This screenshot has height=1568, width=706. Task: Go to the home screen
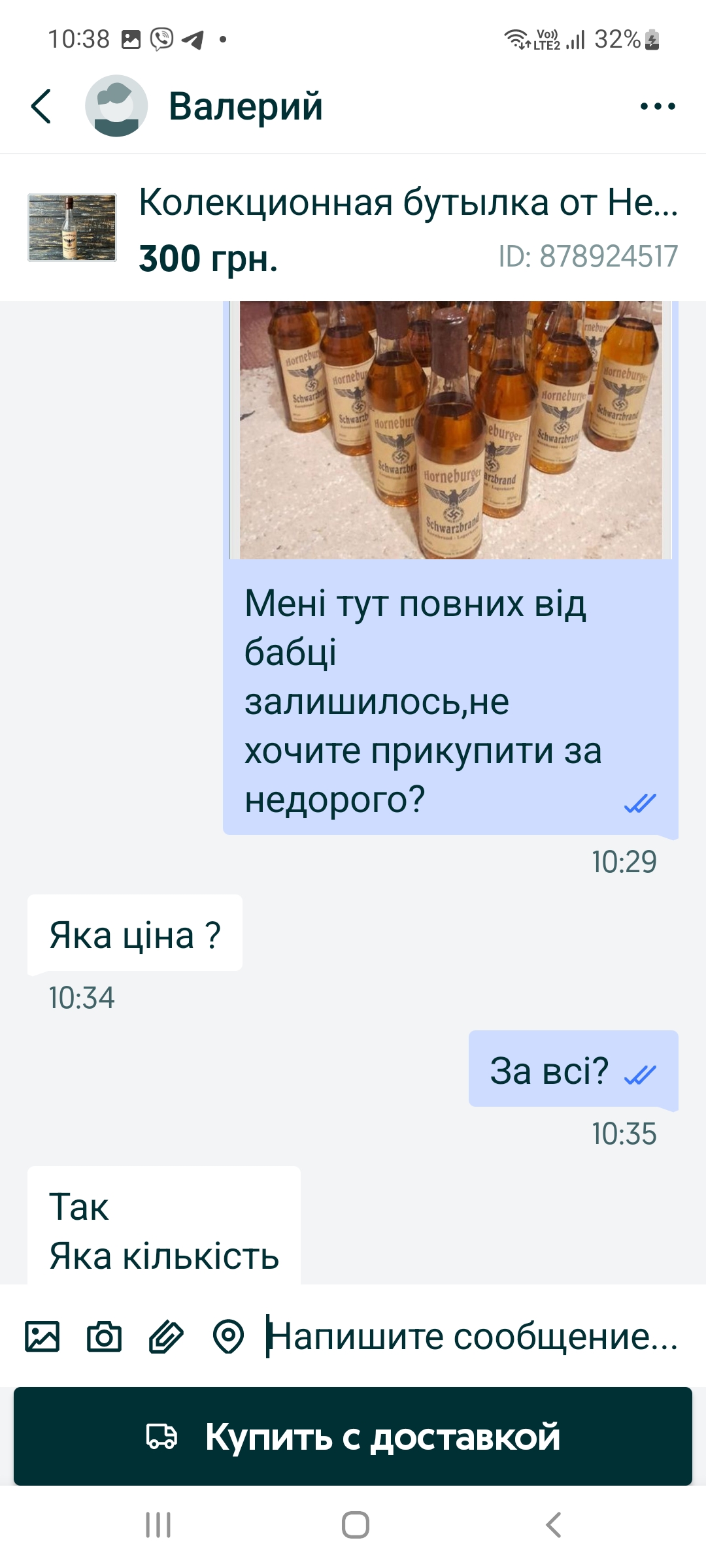355,1525
